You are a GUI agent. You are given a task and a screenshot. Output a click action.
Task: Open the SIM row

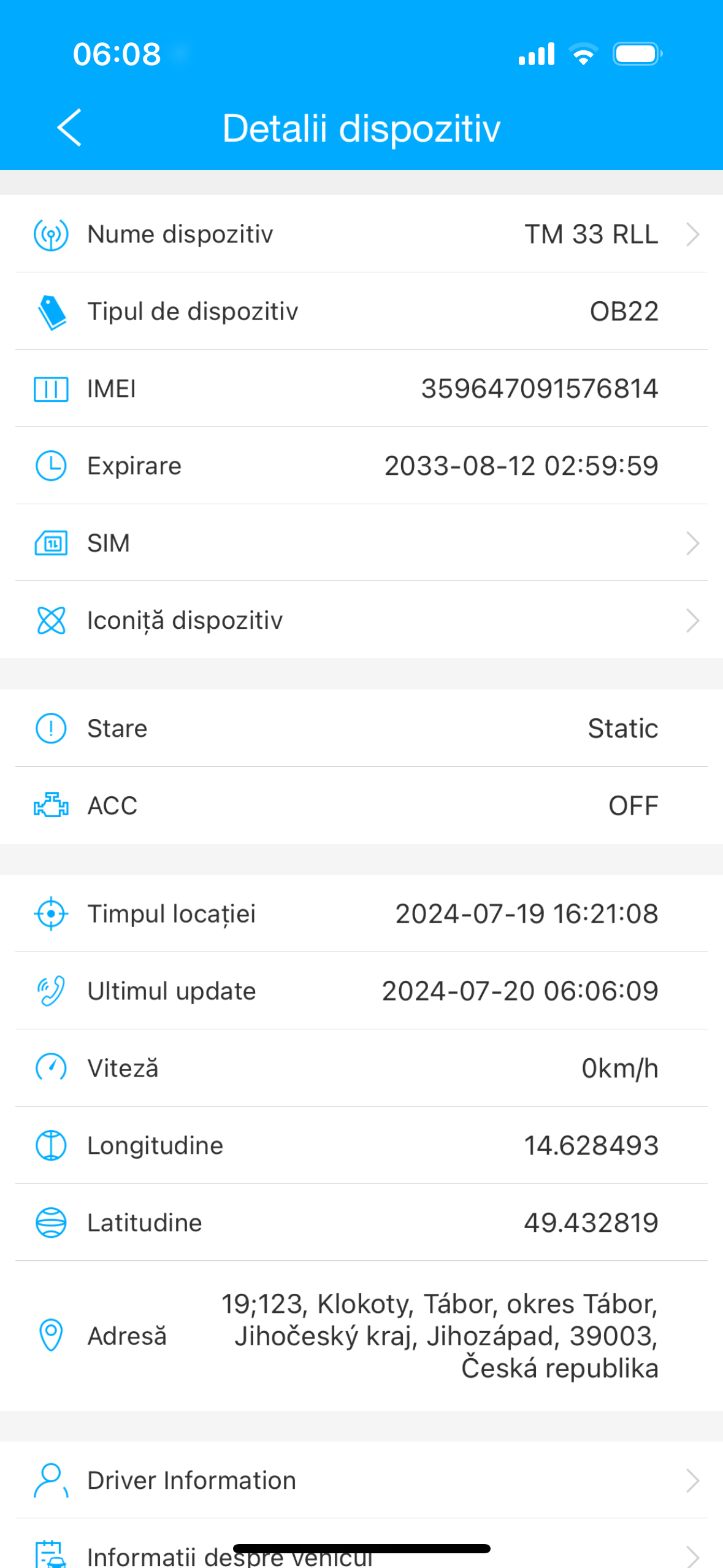(361, 543)
